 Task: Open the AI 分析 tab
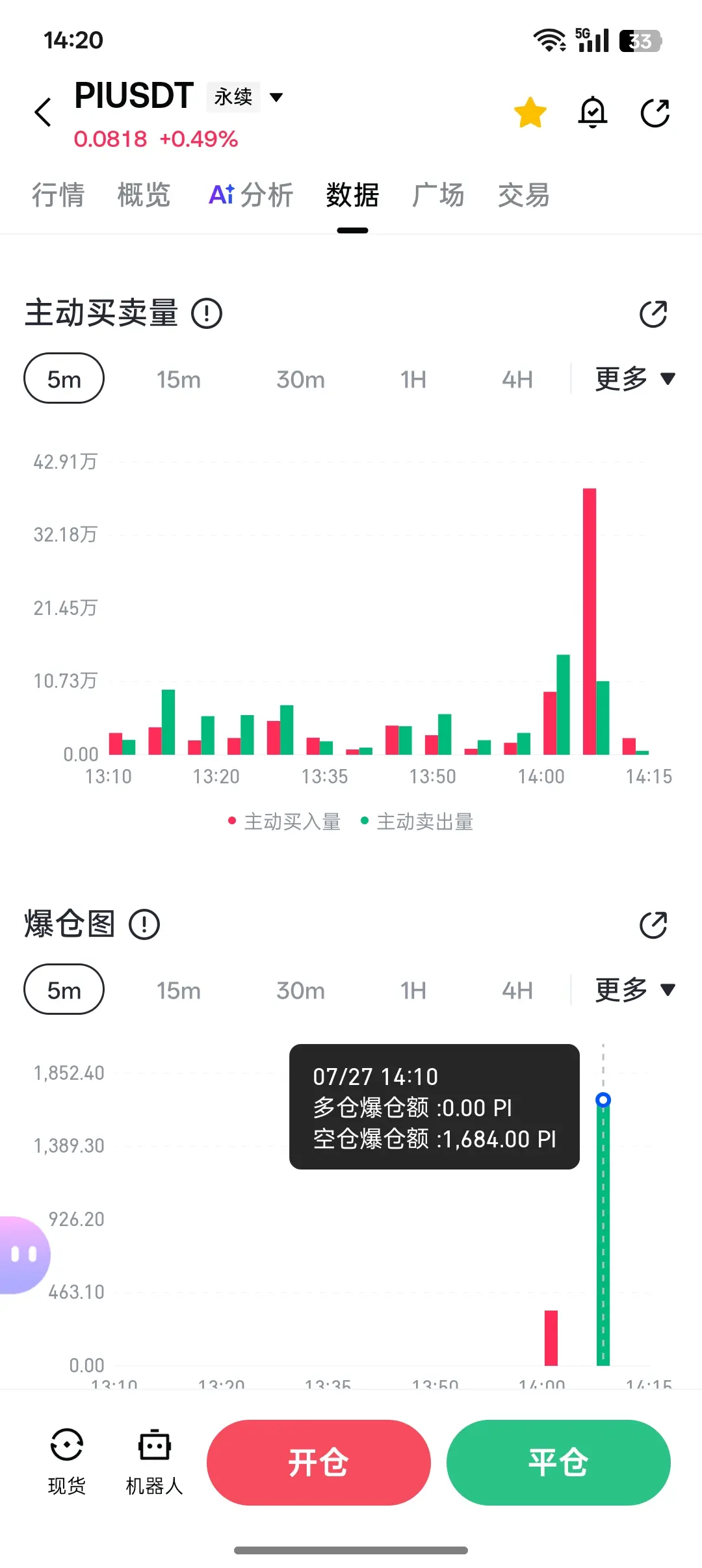(x=251, y=195)
